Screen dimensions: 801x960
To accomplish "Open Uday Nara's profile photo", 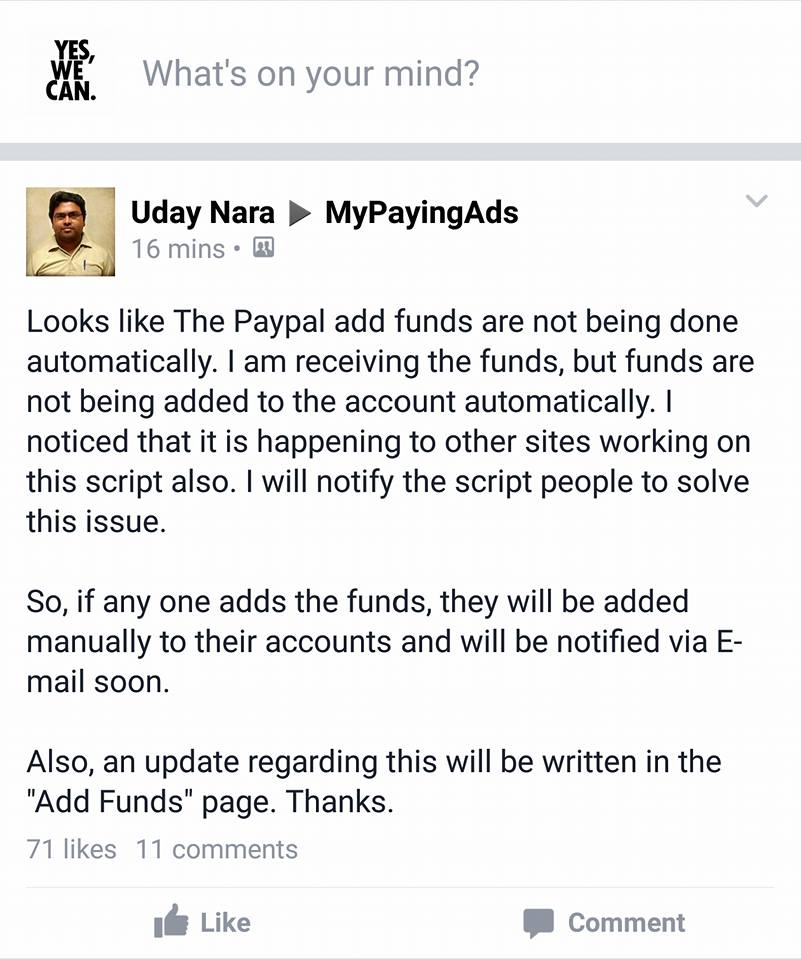I will 70,232.
